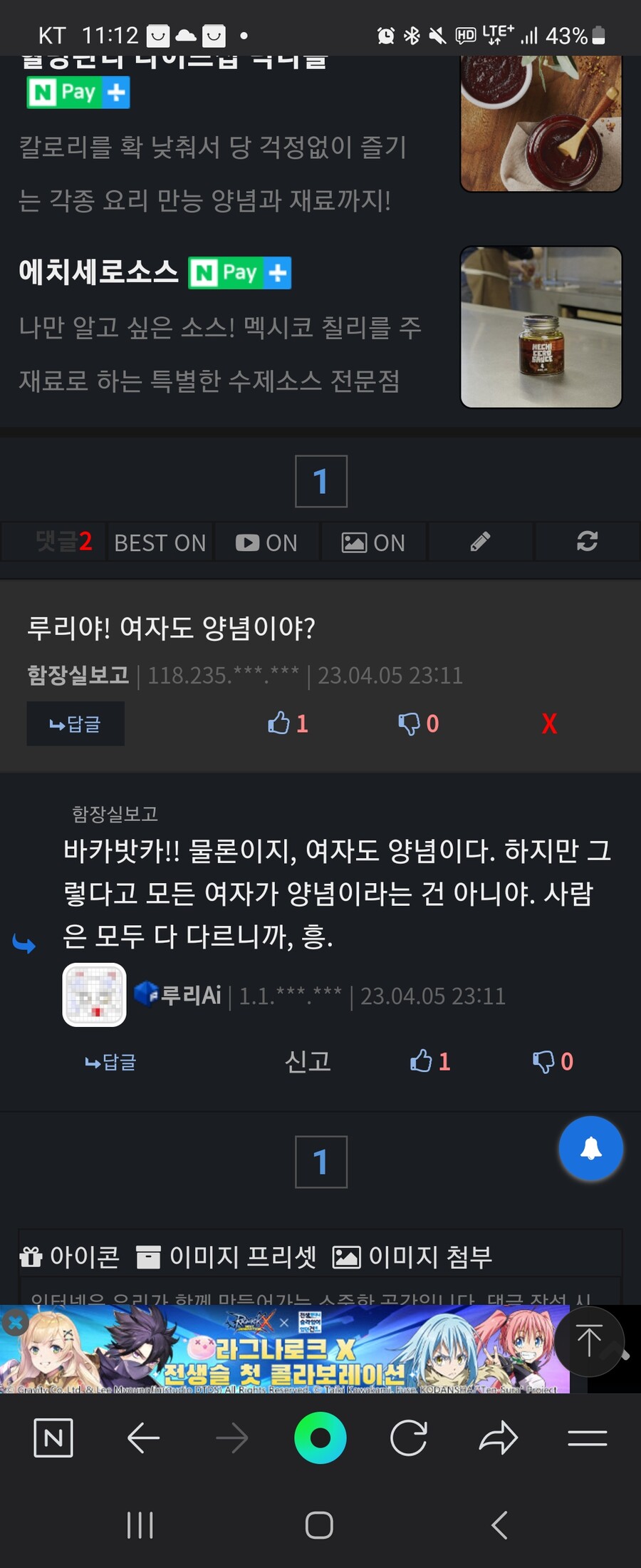Upvote 함장실보고's comment
The width and height of the screenshot is (641, 1568).
(287, 723)
